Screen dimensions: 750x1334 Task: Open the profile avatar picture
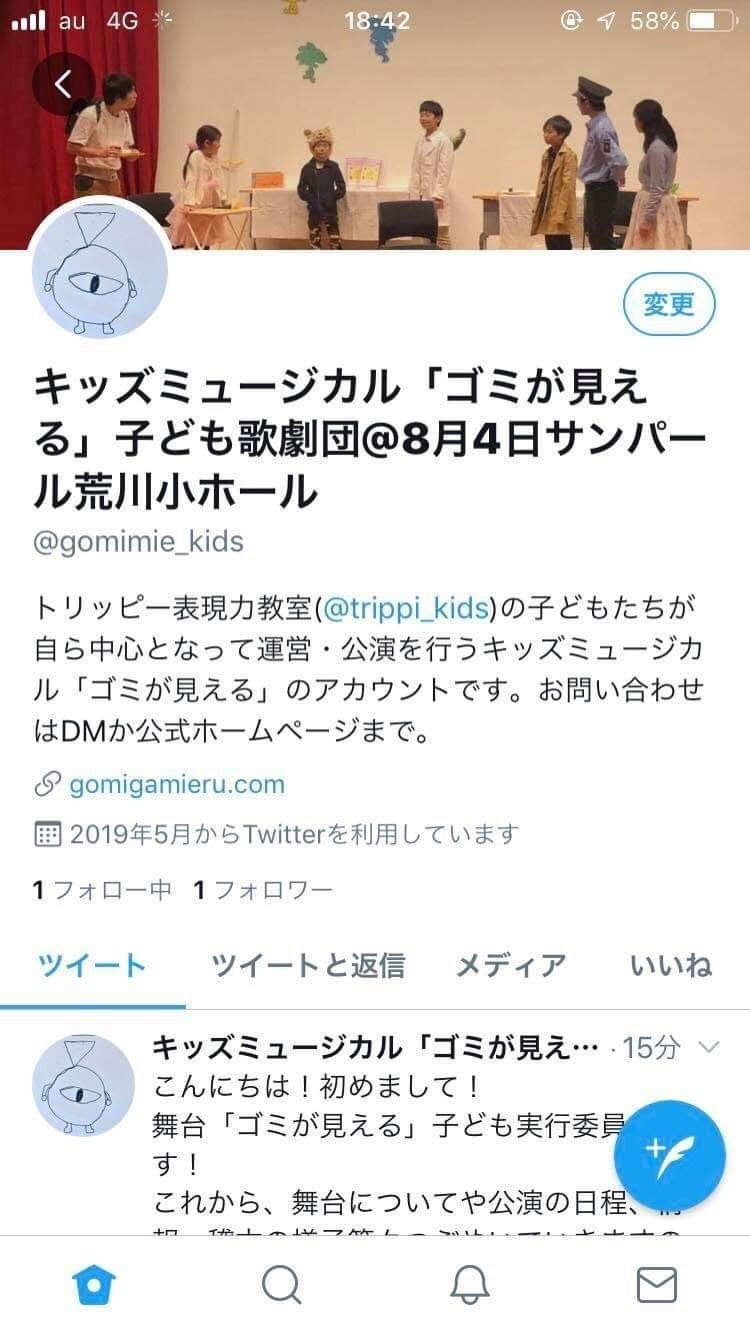100,270
